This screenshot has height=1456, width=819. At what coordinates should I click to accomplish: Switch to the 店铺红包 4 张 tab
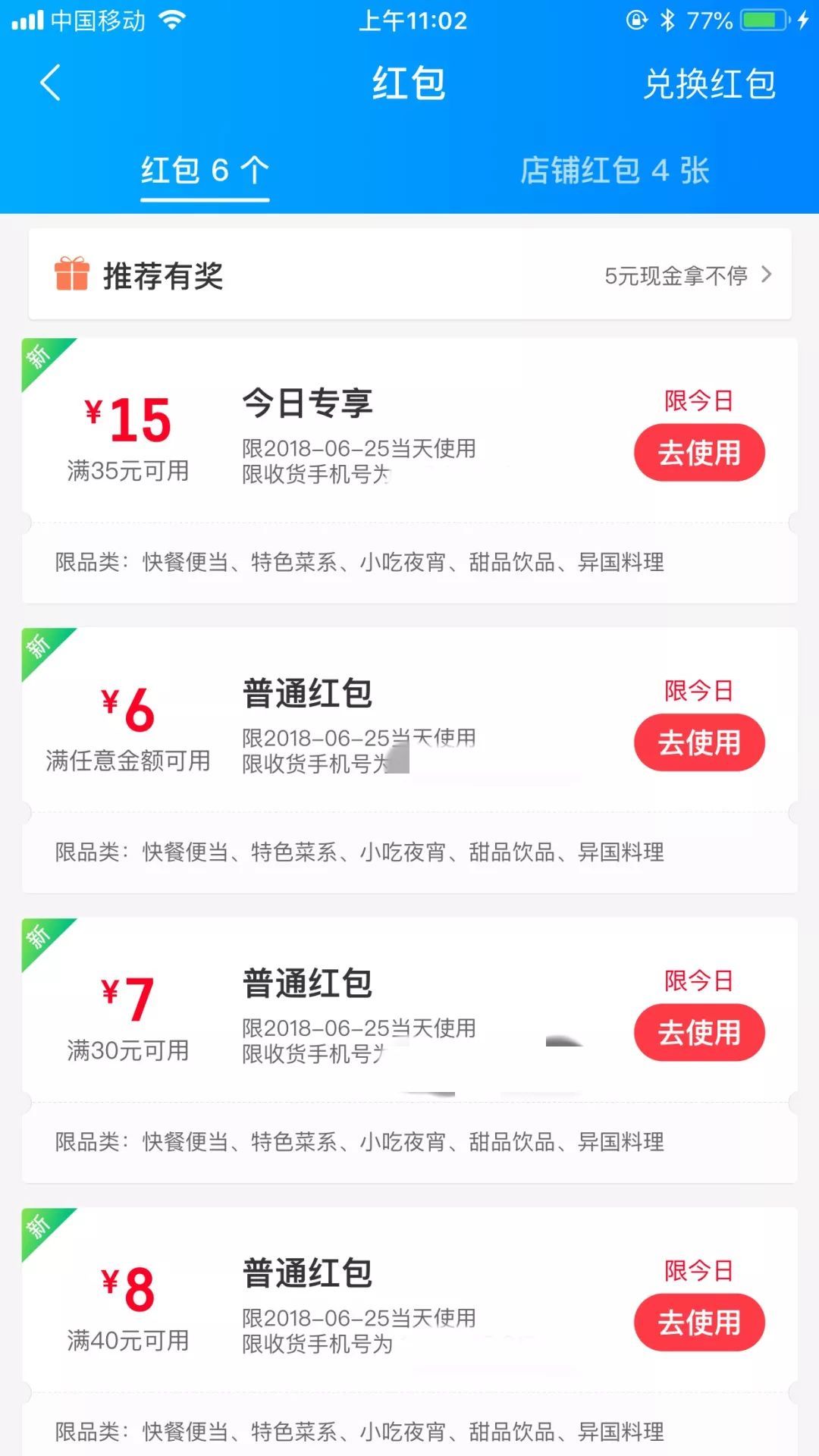click(x=614, y=171)
